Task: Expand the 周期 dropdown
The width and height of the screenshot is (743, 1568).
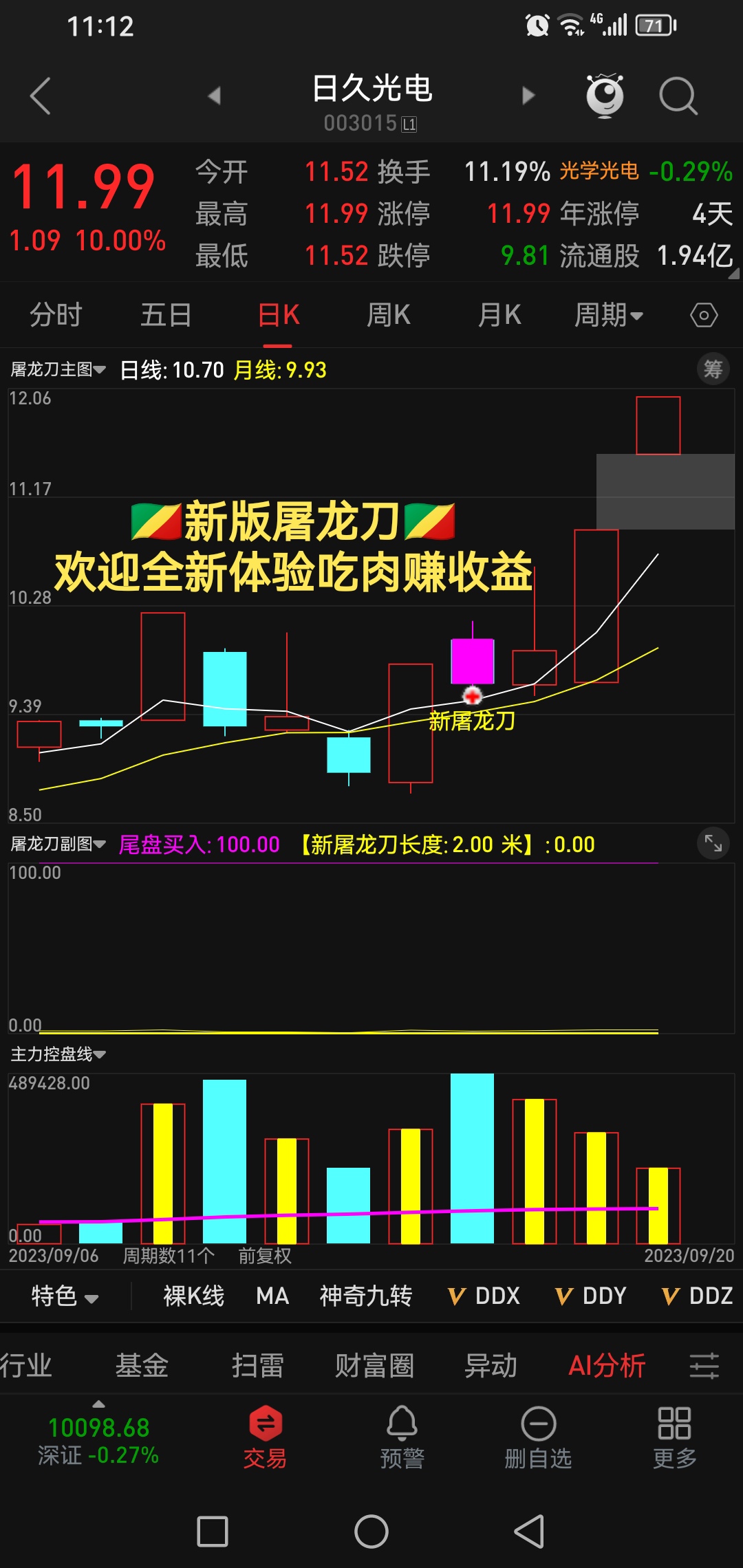Action: point(608,316)
